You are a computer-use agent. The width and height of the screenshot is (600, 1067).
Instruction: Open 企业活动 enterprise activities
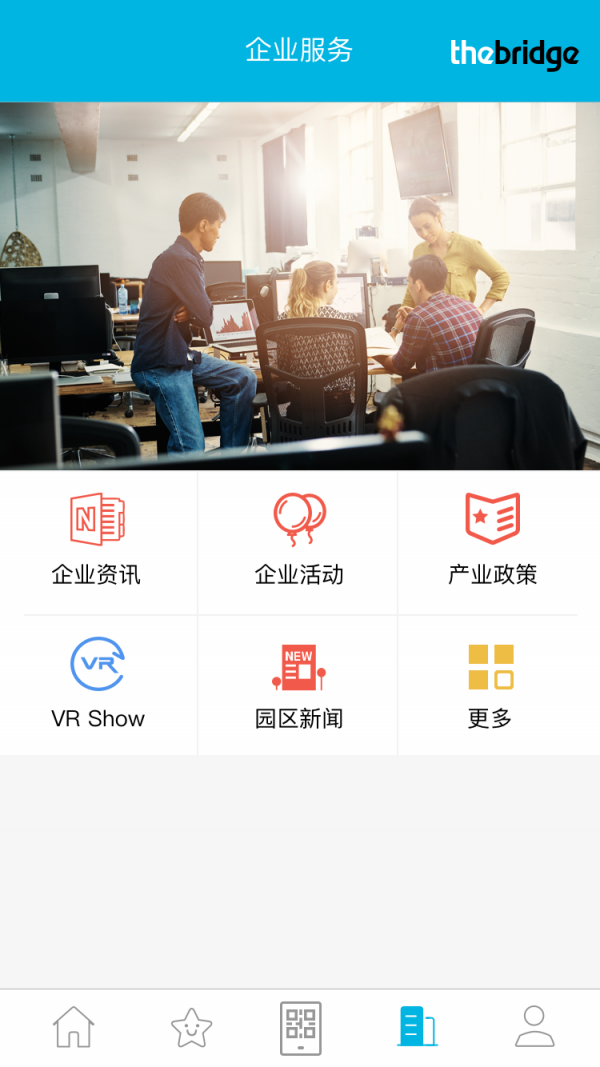click(299, 540)
